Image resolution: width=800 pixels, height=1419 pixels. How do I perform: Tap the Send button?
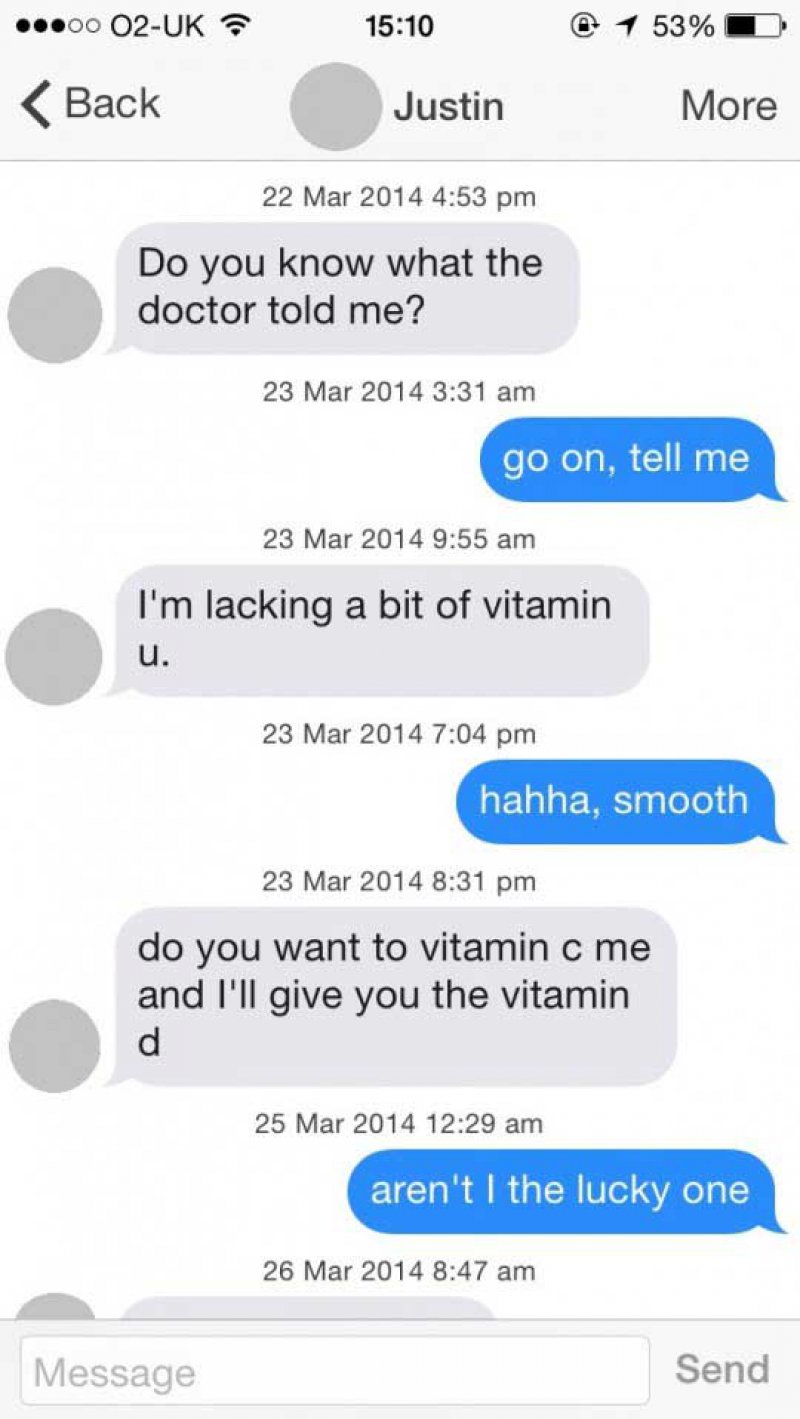(722, 1368)
